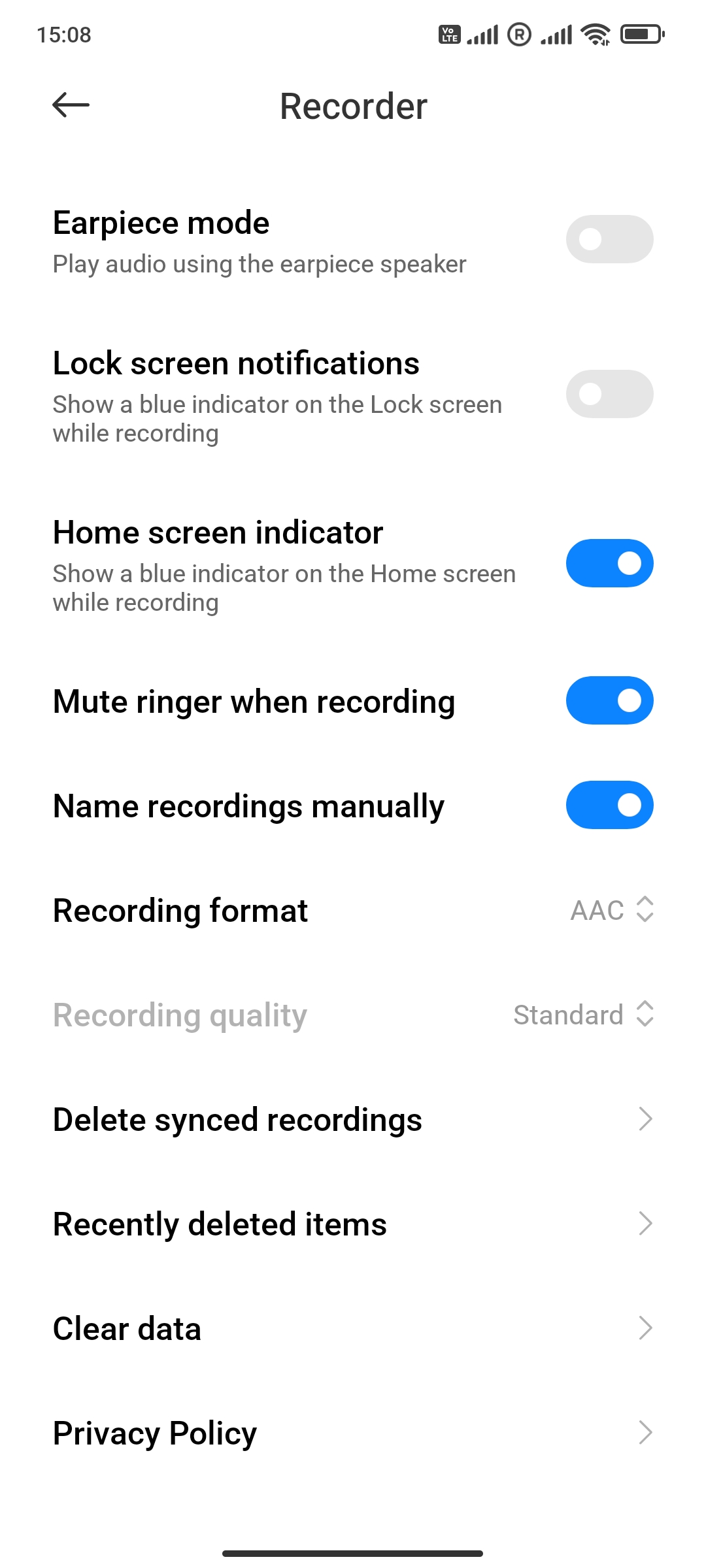Image resolution: width=706 pixels, height=1568 pixels.
Task: Select the Clear data option
Action: (353, 1328)
